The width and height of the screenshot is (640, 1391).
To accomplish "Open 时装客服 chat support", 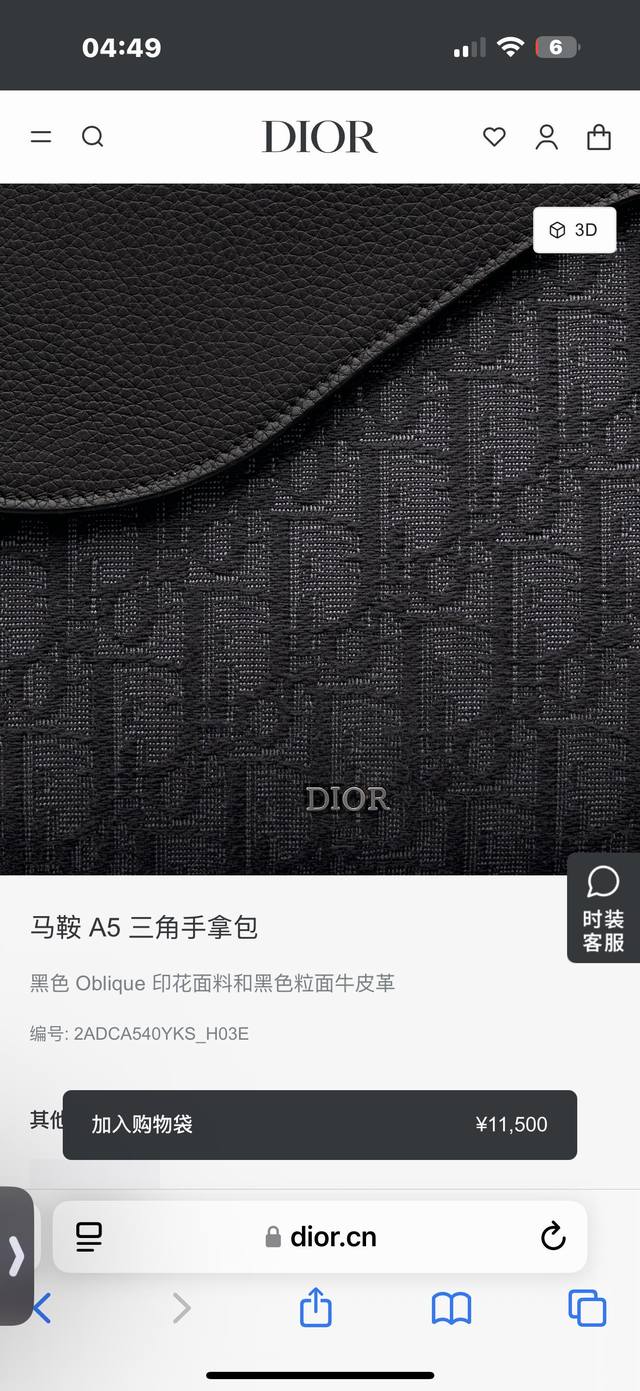I will pos(603,908).
